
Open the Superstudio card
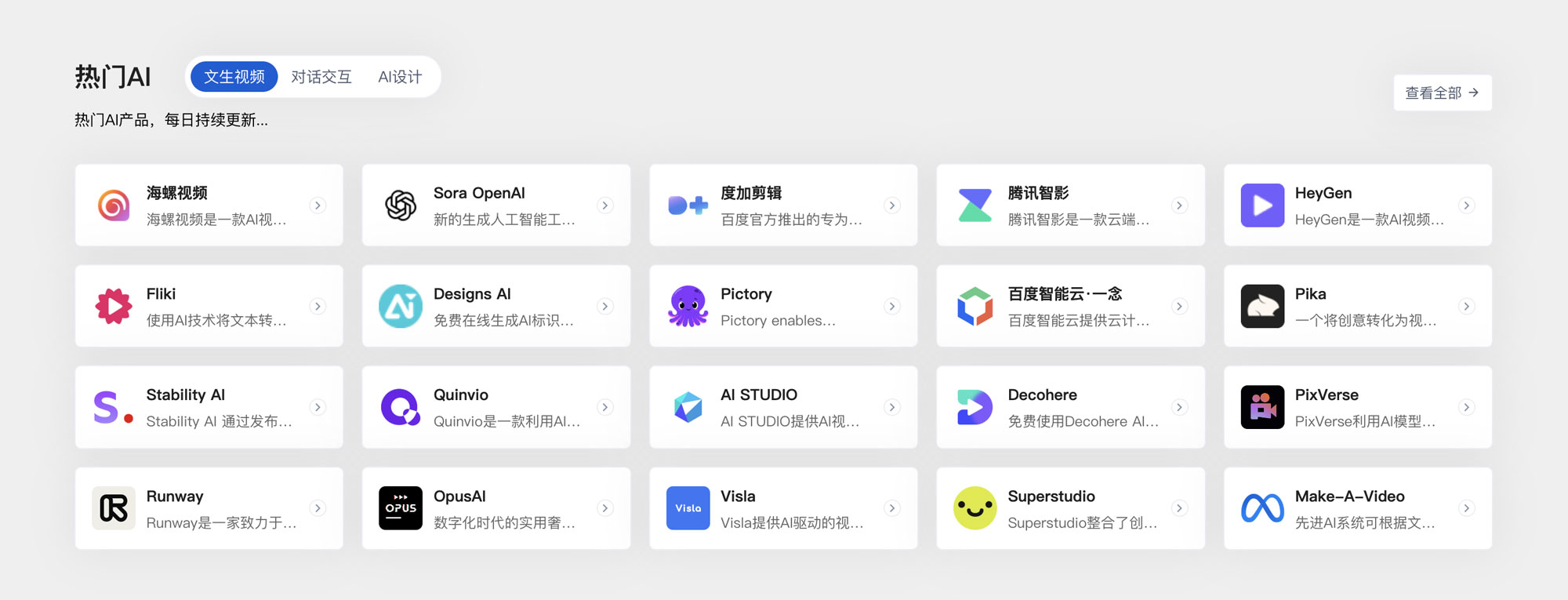1069,508
